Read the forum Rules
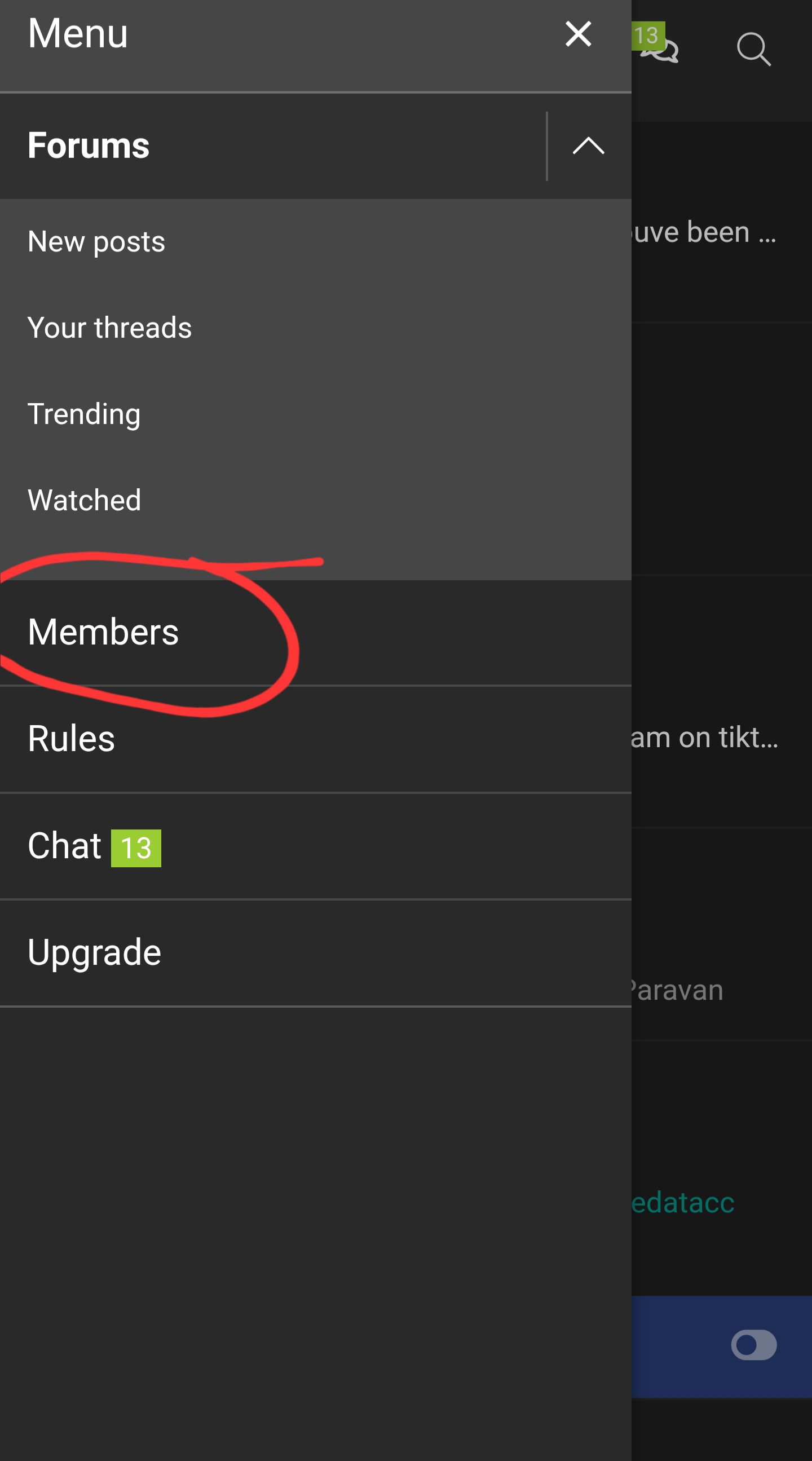This screenshot has width=812, height=1461. click(72, 739)
